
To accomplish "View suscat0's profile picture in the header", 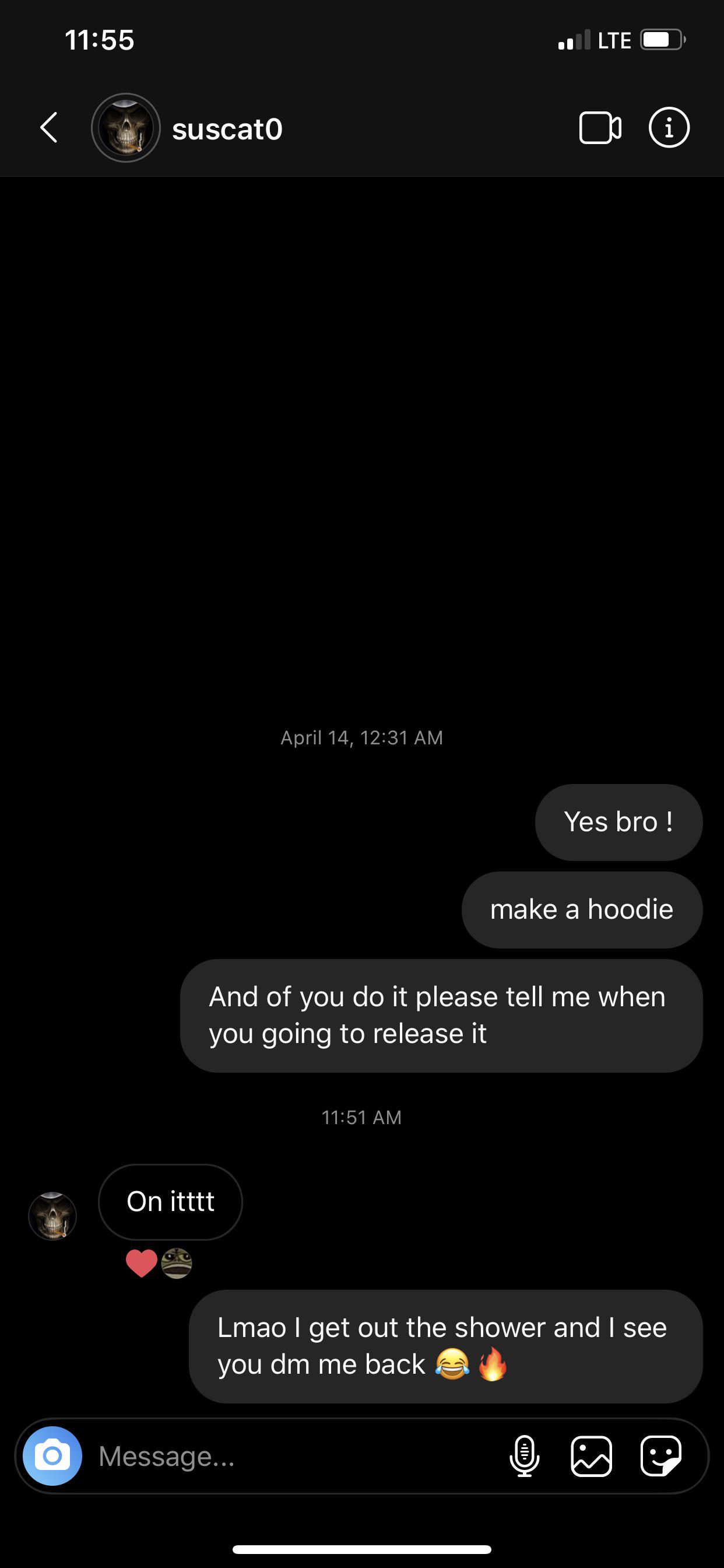I will [126, 128].
